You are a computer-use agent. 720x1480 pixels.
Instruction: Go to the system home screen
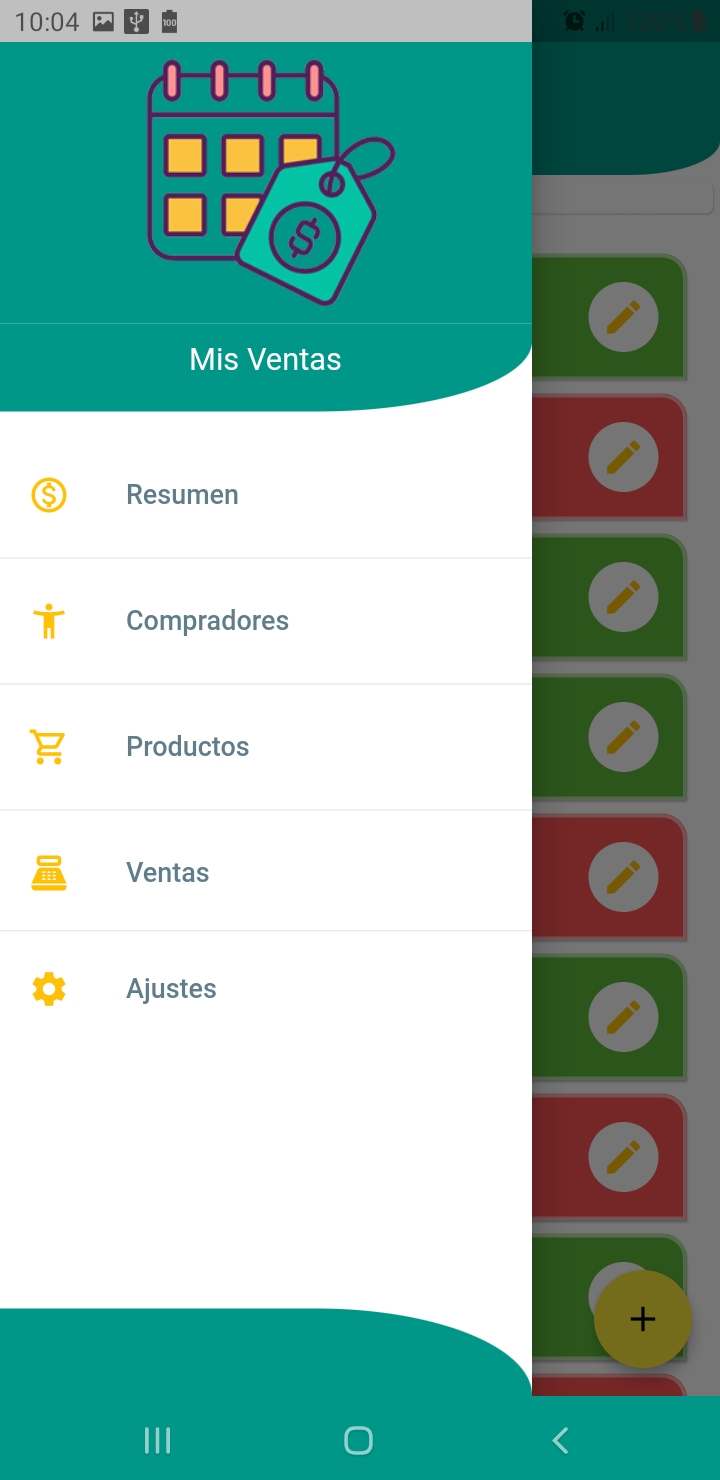click(x=358, y=1440)
